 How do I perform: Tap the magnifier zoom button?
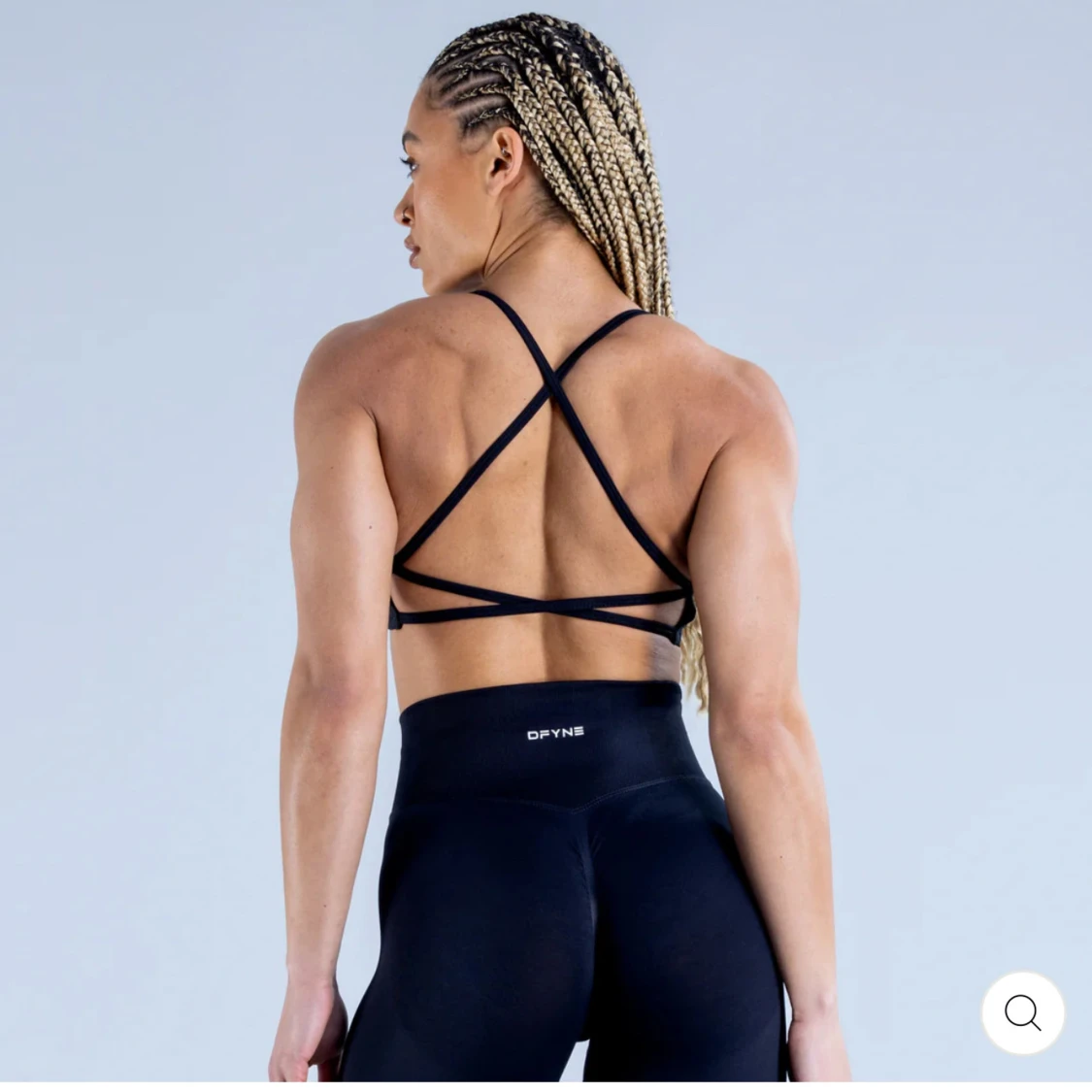(x=1022, y=1012)
